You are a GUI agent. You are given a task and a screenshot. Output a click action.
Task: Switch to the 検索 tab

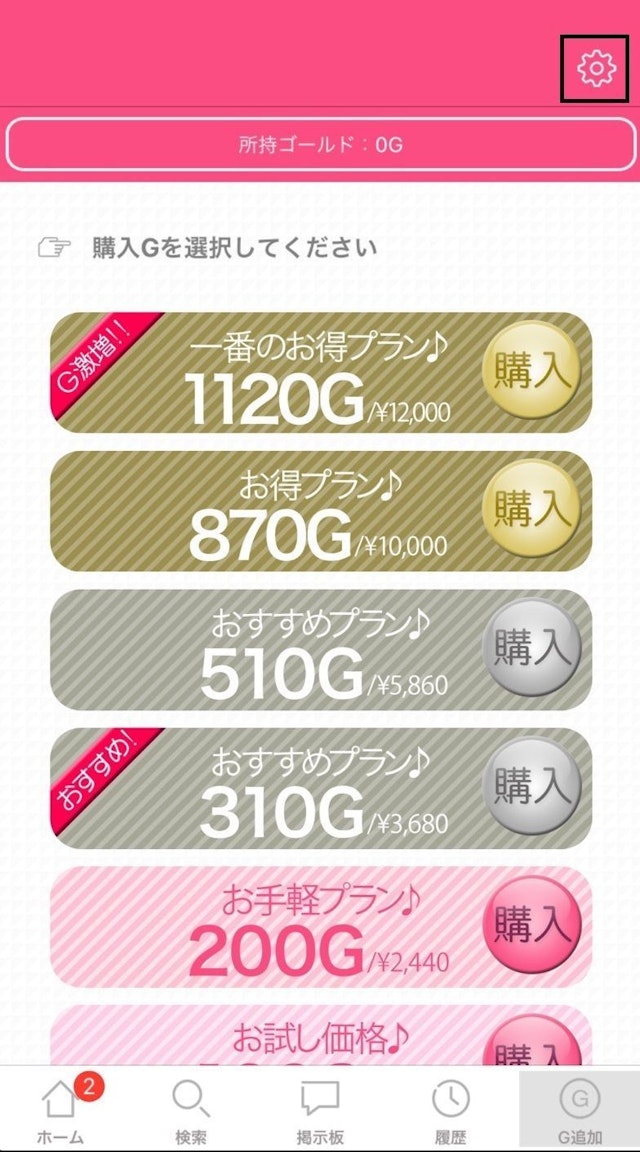coord(190,1108)
